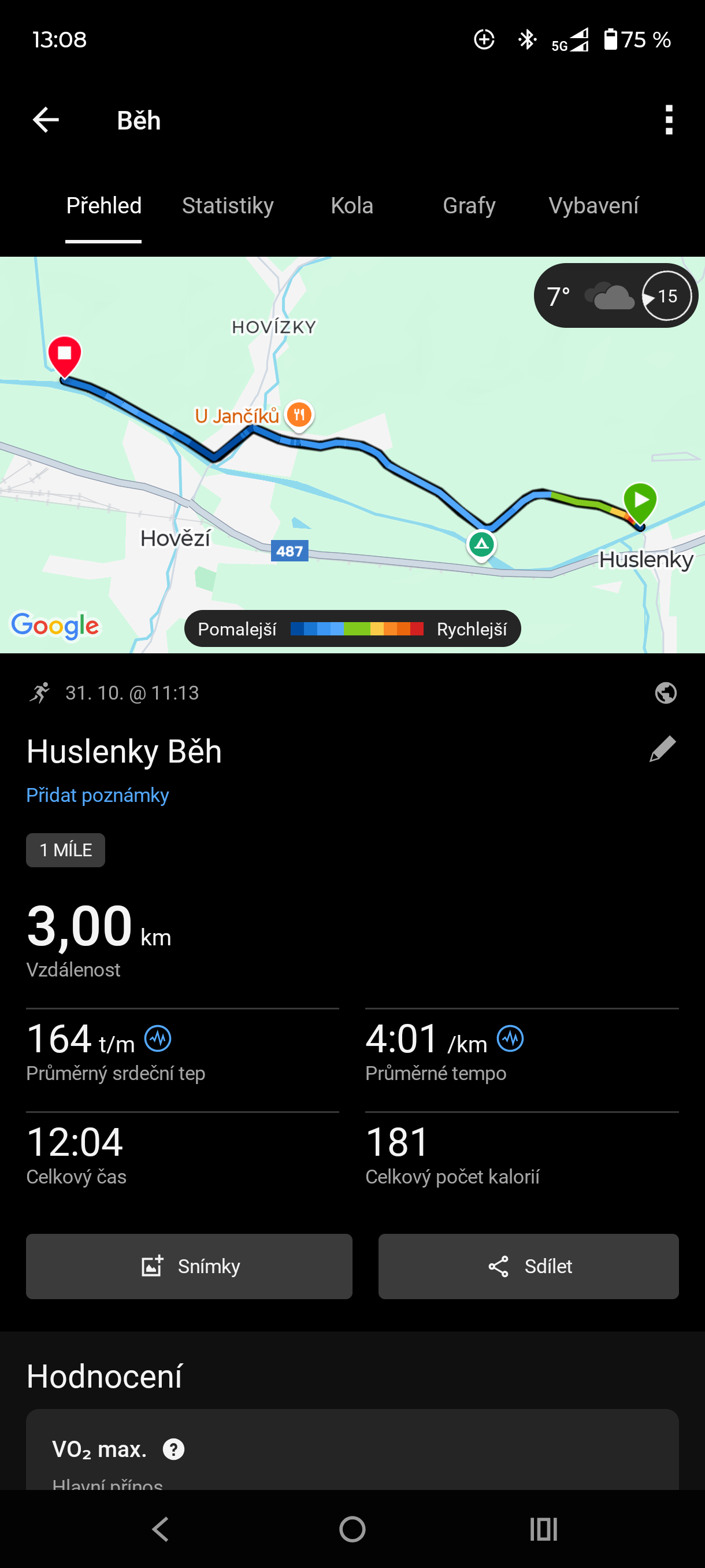Open the 1 MÍLE record chip

66,850
